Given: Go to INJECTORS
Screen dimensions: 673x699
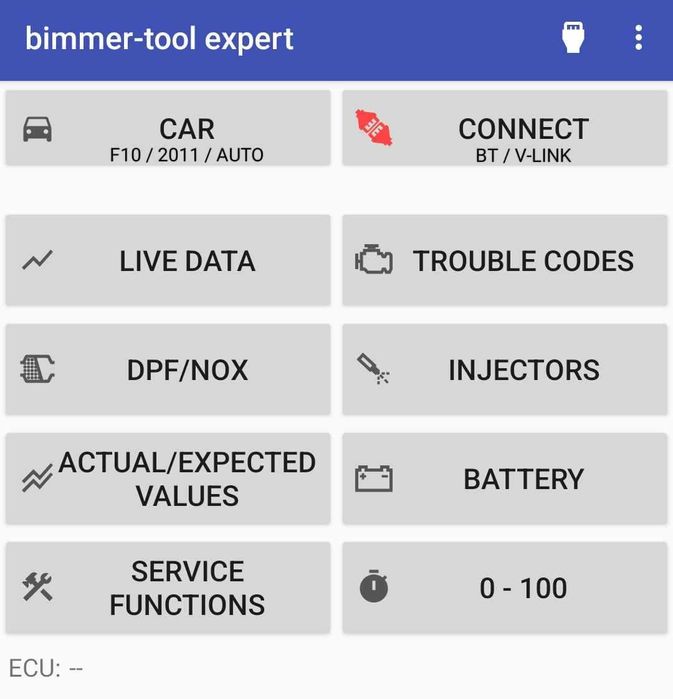Looking at the screenshot, I should coord(505,370).
